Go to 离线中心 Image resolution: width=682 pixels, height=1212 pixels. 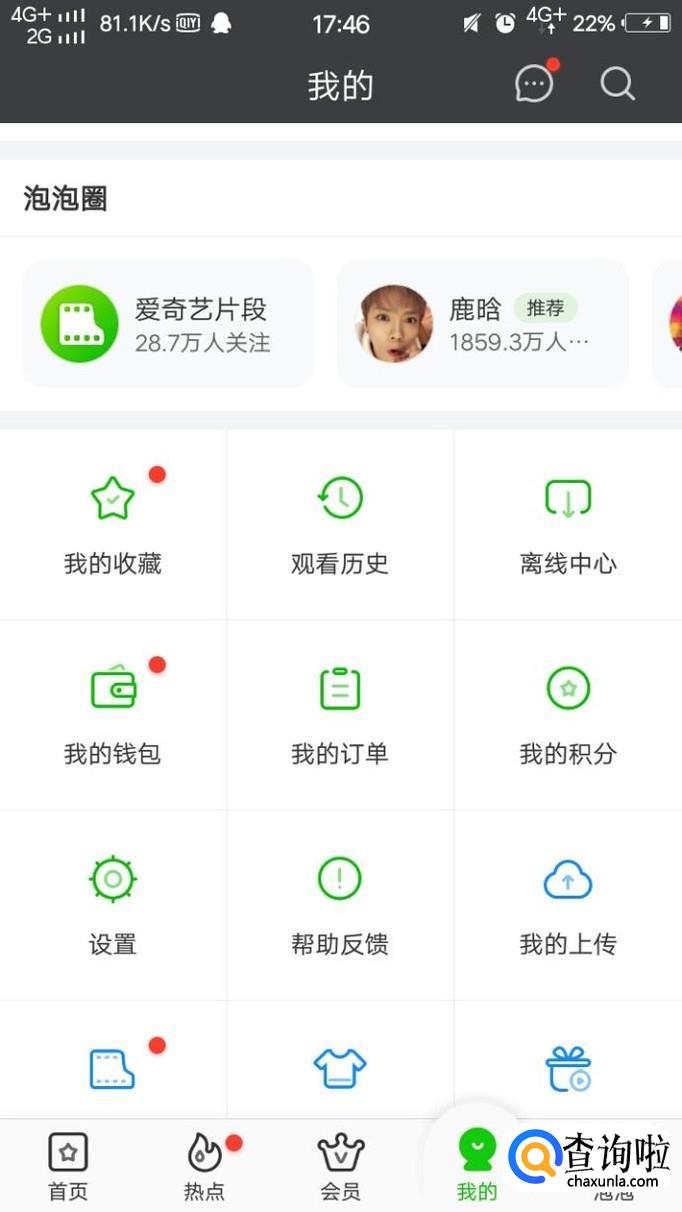tap(568, 524)
